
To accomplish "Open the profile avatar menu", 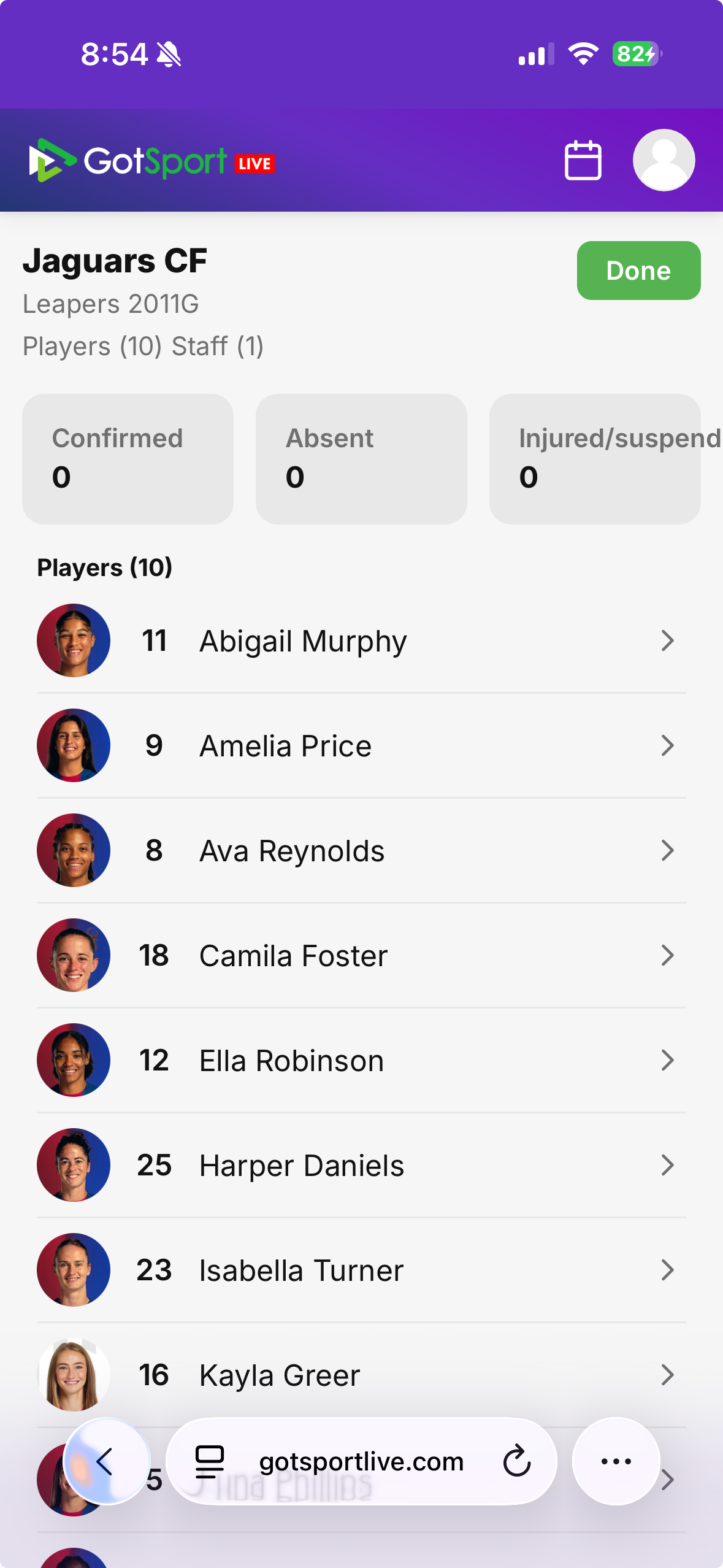I will [664, 160].
